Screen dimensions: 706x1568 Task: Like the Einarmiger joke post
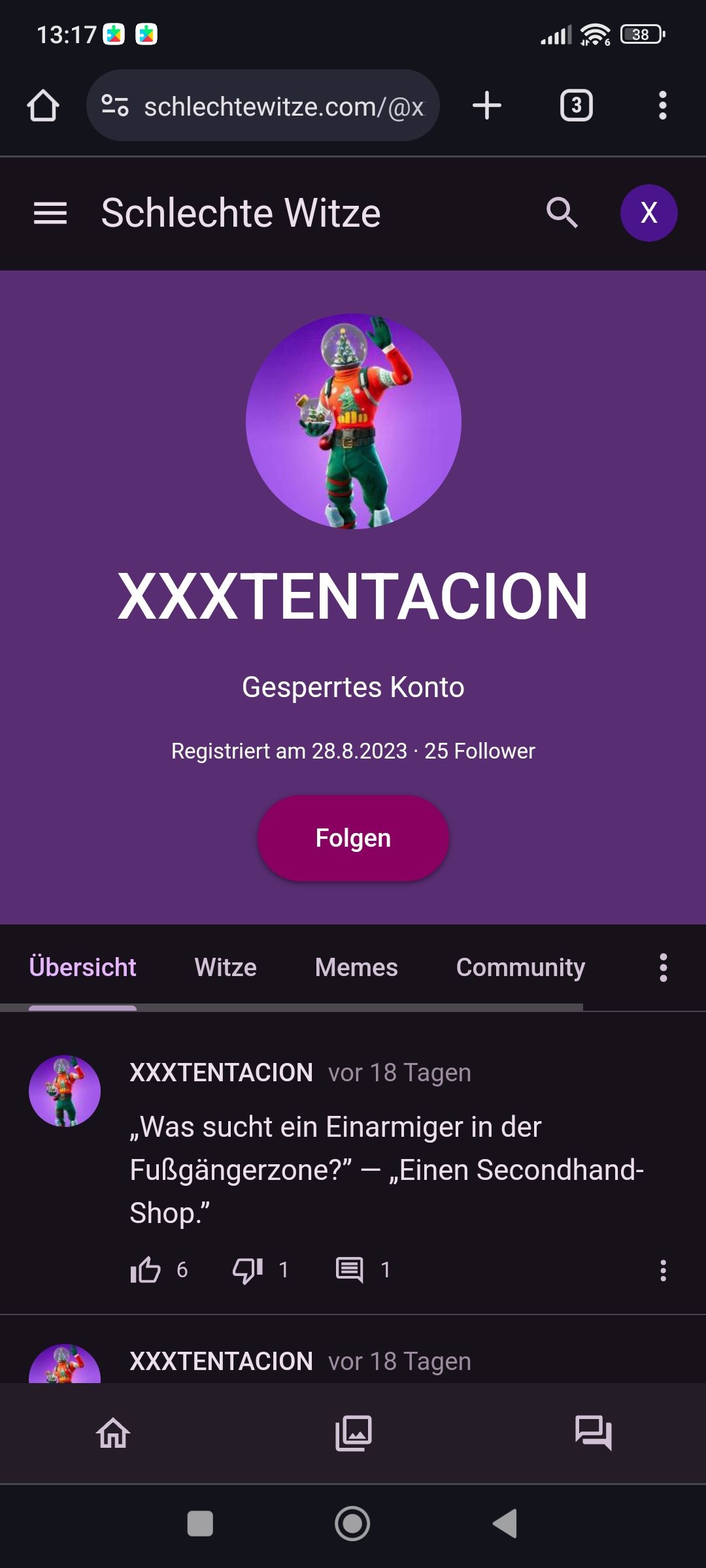146,1269
